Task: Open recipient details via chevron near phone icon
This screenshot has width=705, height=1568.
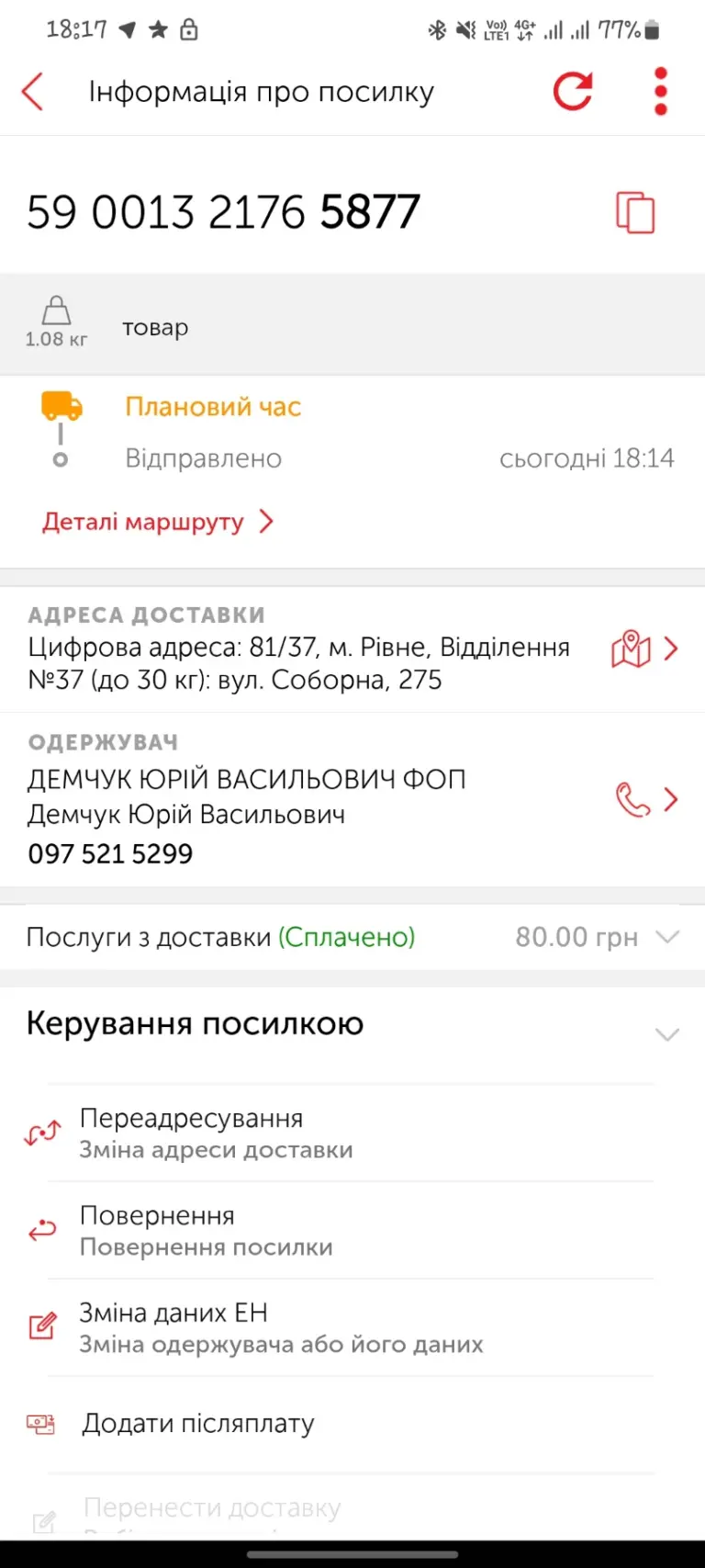Action: (x=671, y=799)
